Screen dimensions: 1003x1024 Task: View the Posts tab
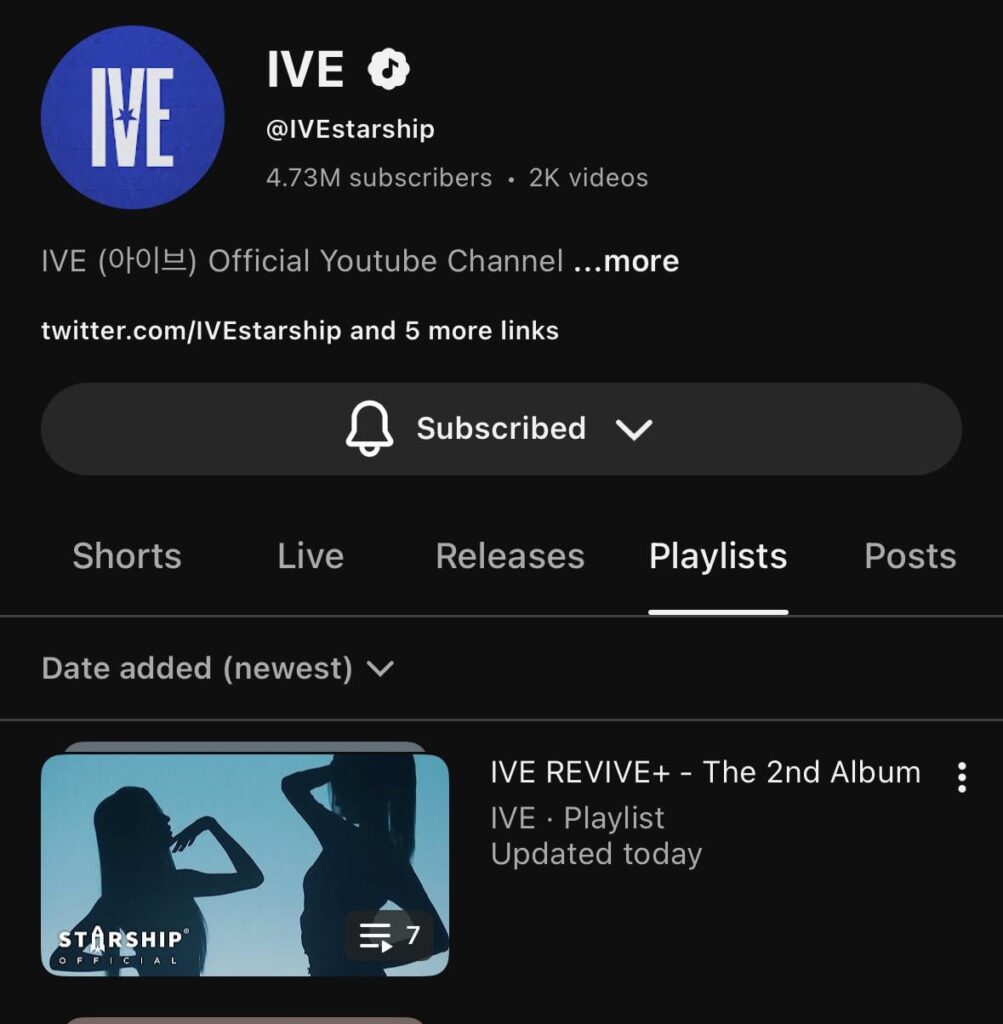click(908, 556)
